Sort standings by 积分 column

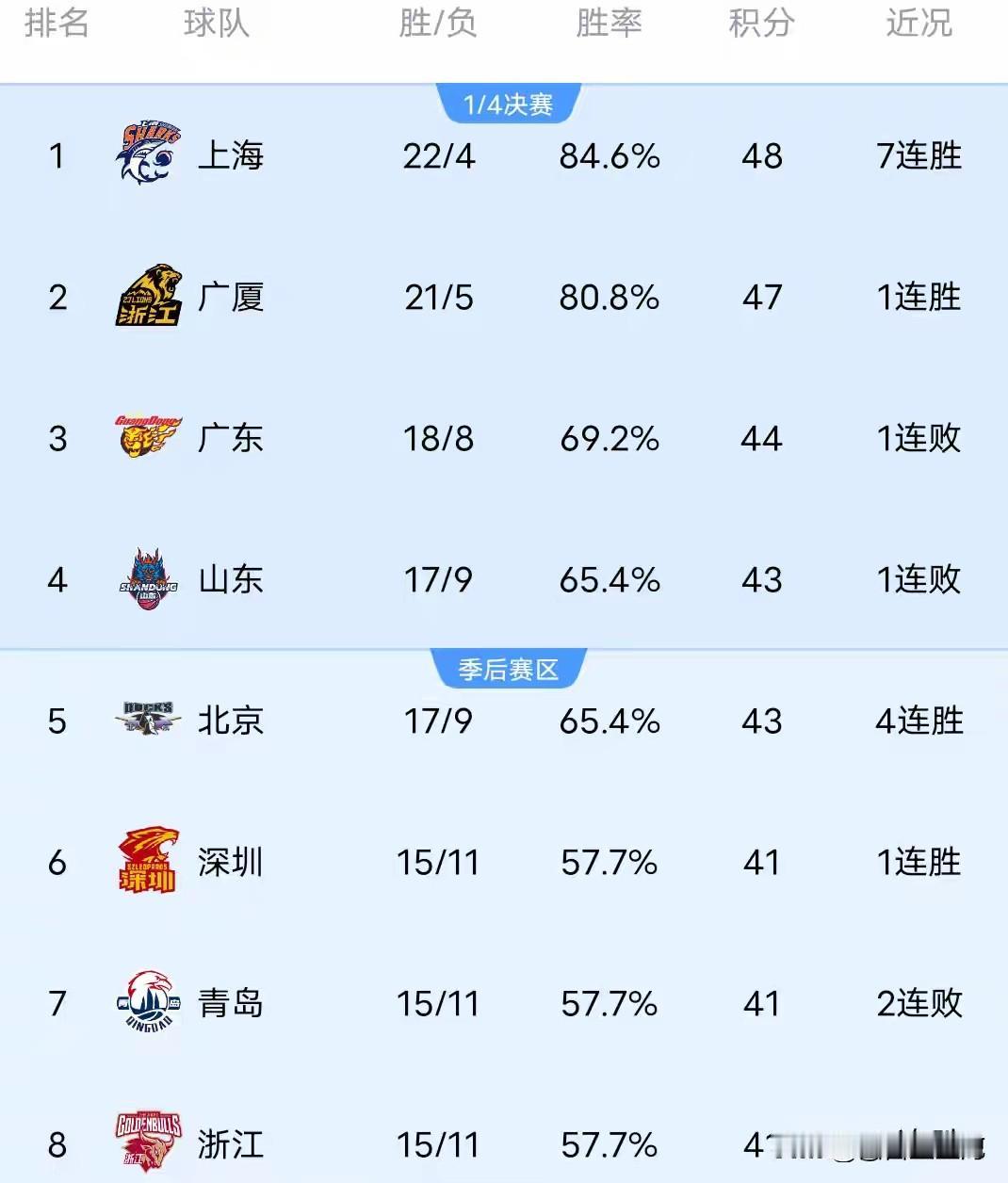760,24
